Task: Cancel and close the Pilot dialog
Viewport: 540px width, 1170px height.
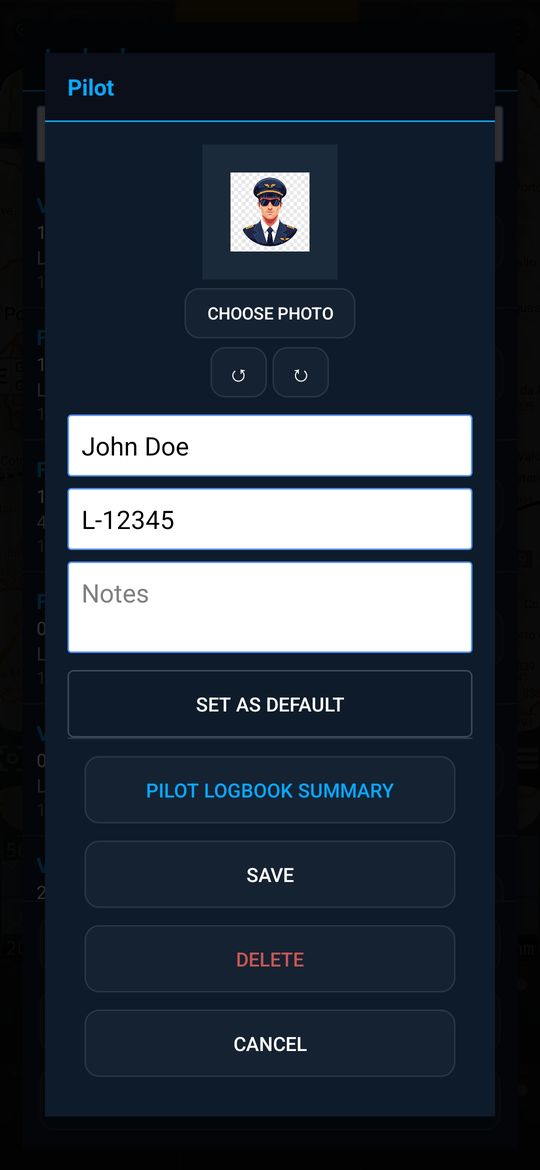Action: 270,1043
